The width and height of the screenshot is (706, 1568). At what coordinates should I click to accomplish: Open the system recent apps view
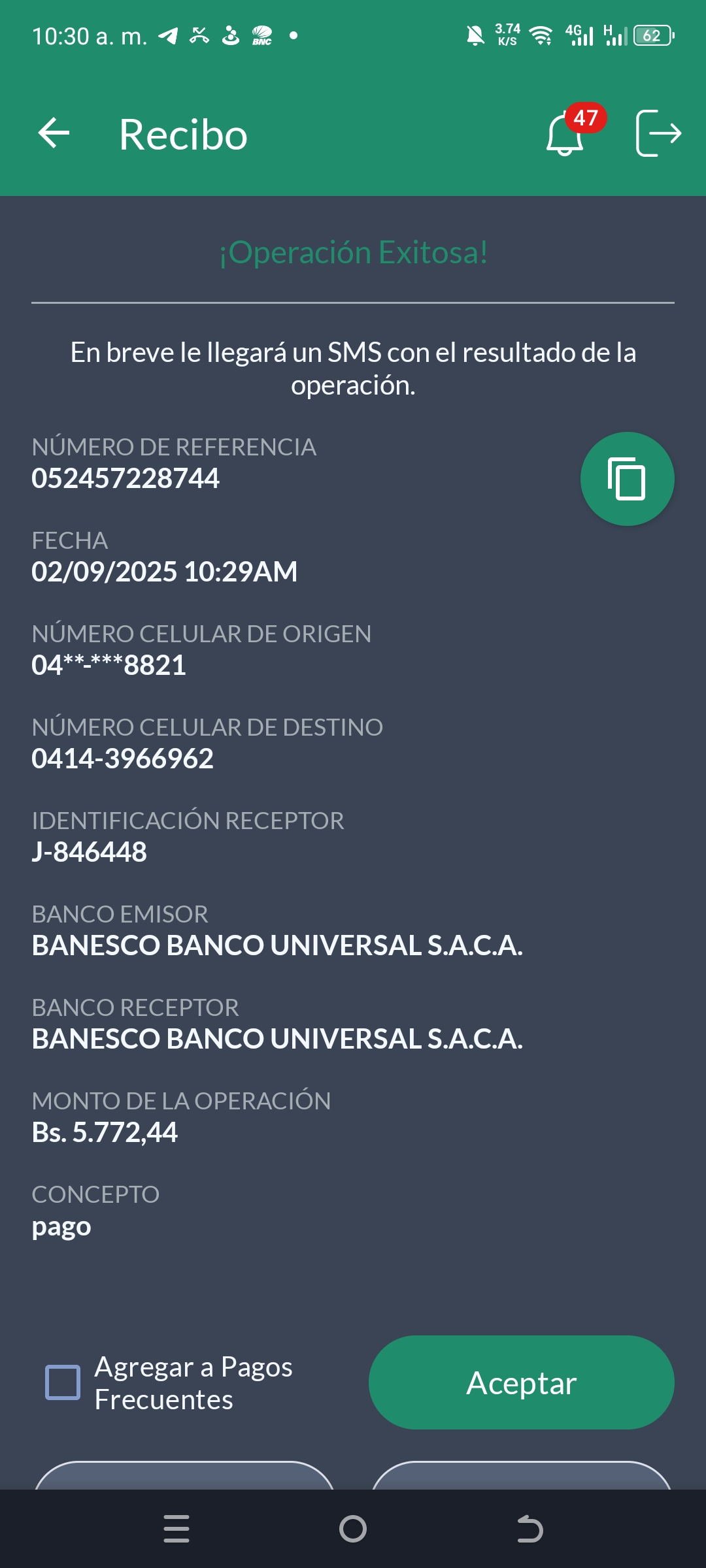pyautogui.click(x=176, y=1529)
